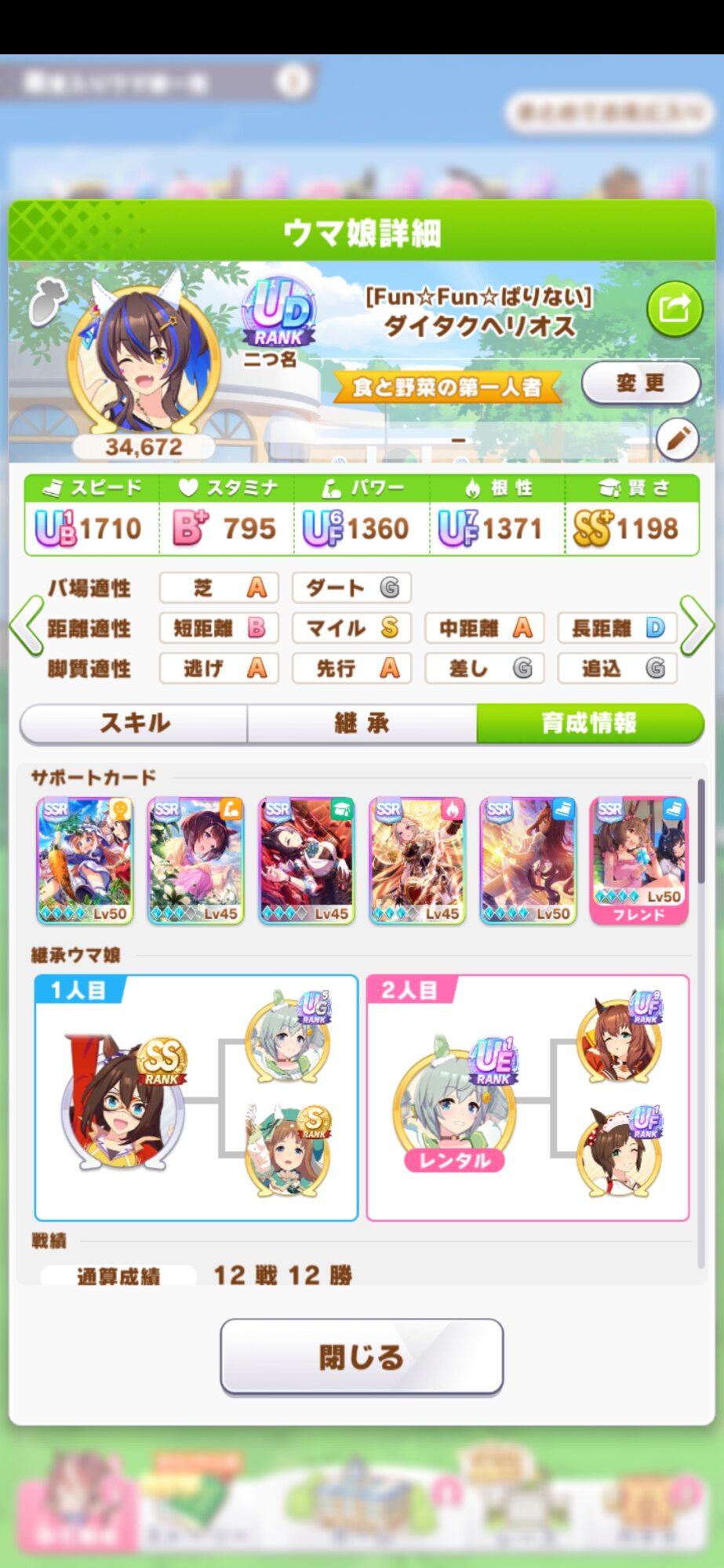Open the フレンド Lv50 support card
The height and width of the screenshot is (1568, 724).
click(x=639, y=861)
